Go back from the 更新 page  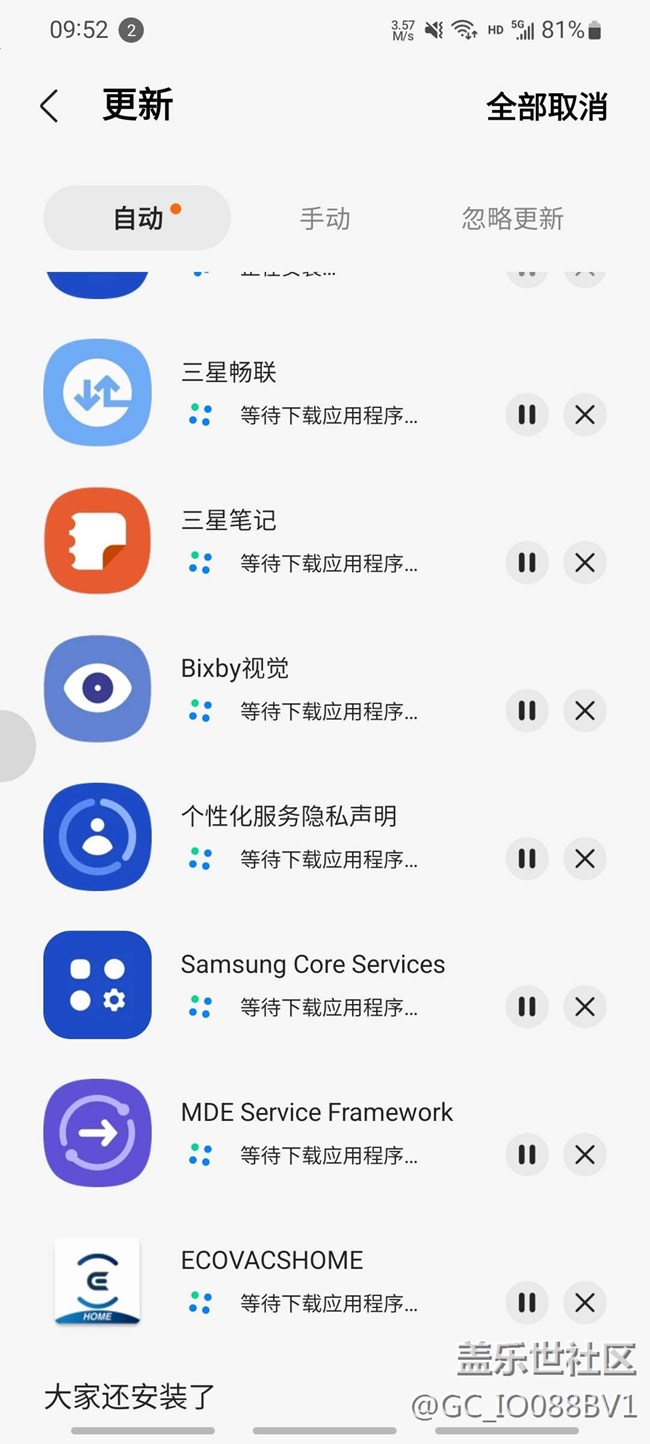(49, 106)
